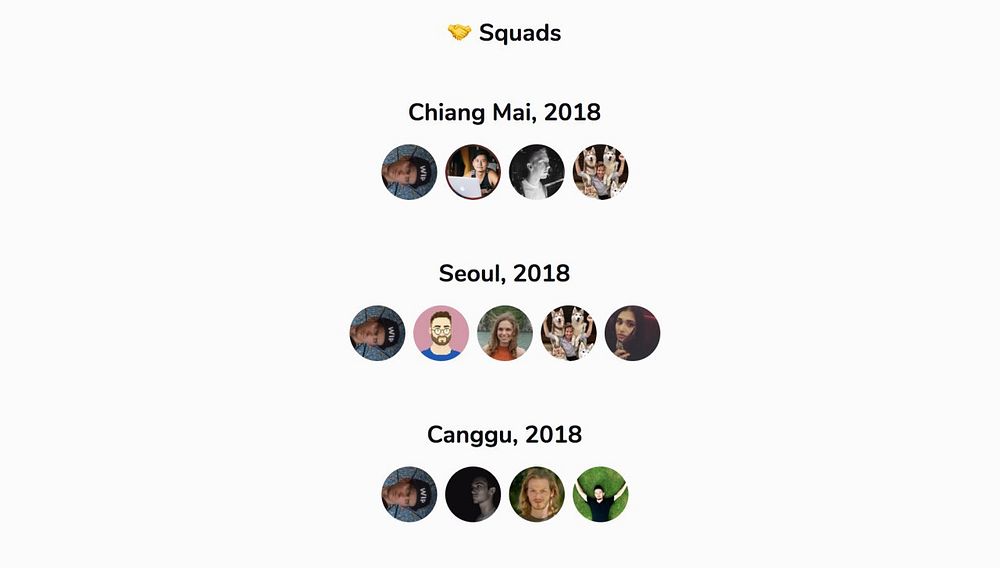Open huskies avatar in Seoul squad

569,333
